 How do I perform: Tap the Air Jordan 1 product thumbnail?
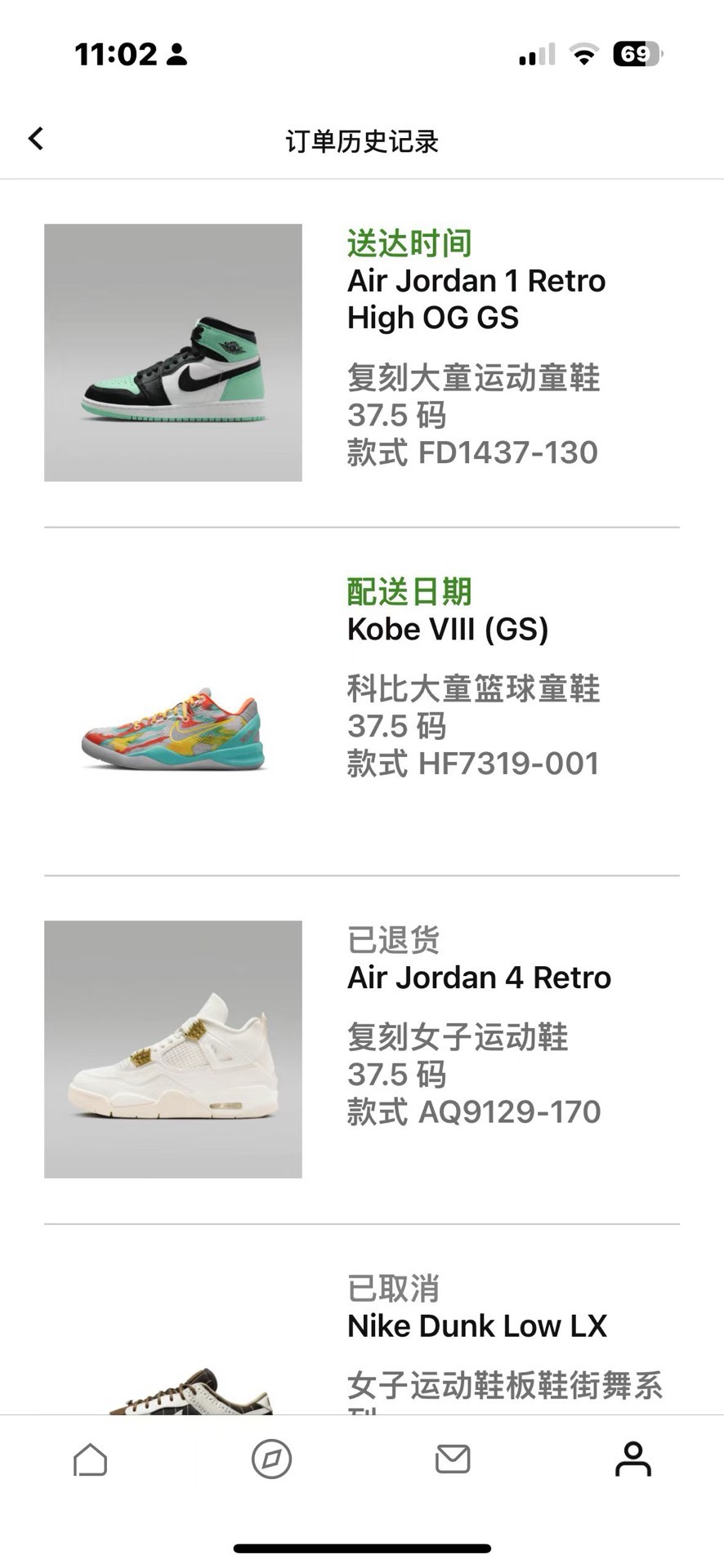point(172,353)
